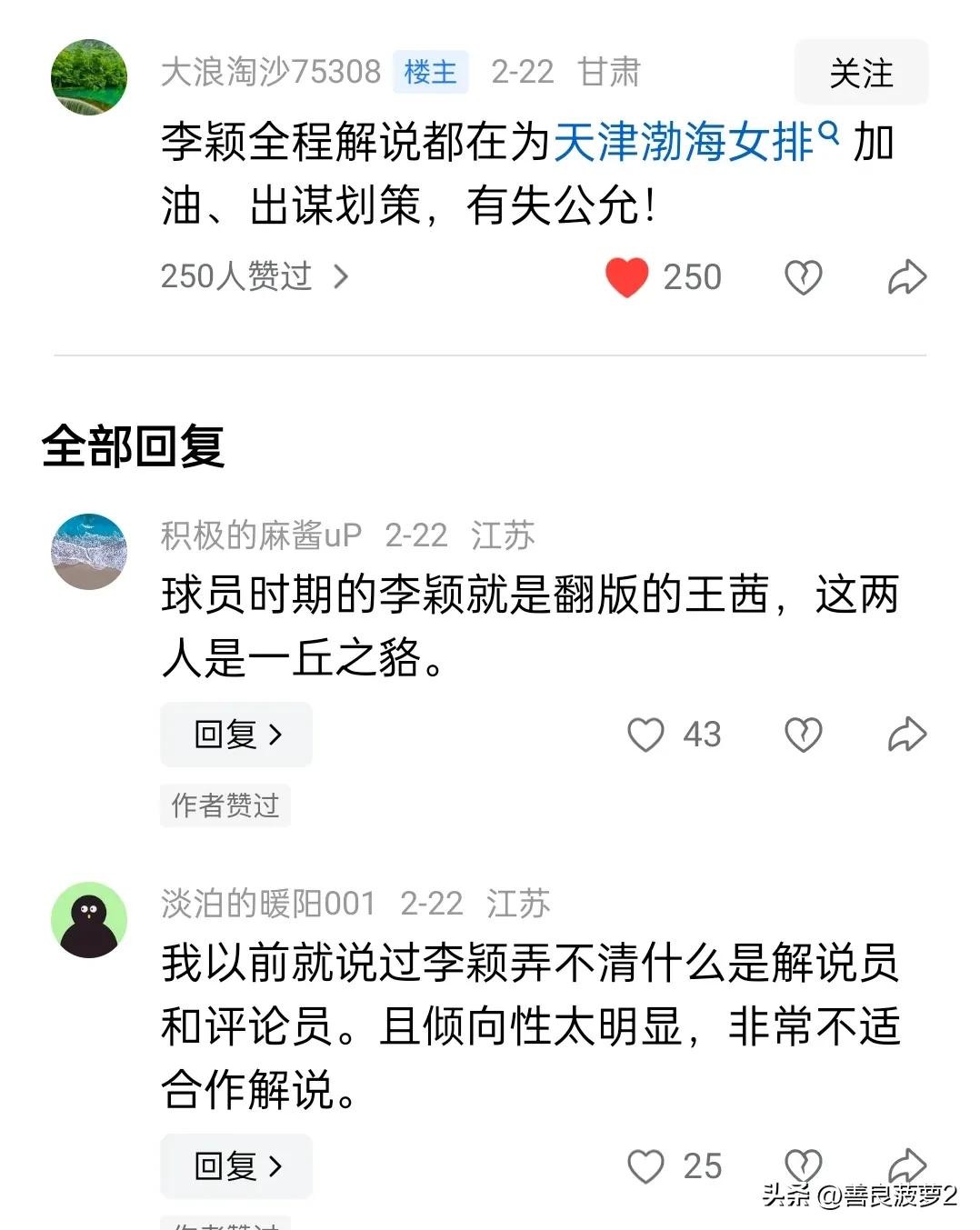Like 积极的麻酱uP's comment with 43 likes
This screenshot has height=1230, width=980.
tap(646, 735)
